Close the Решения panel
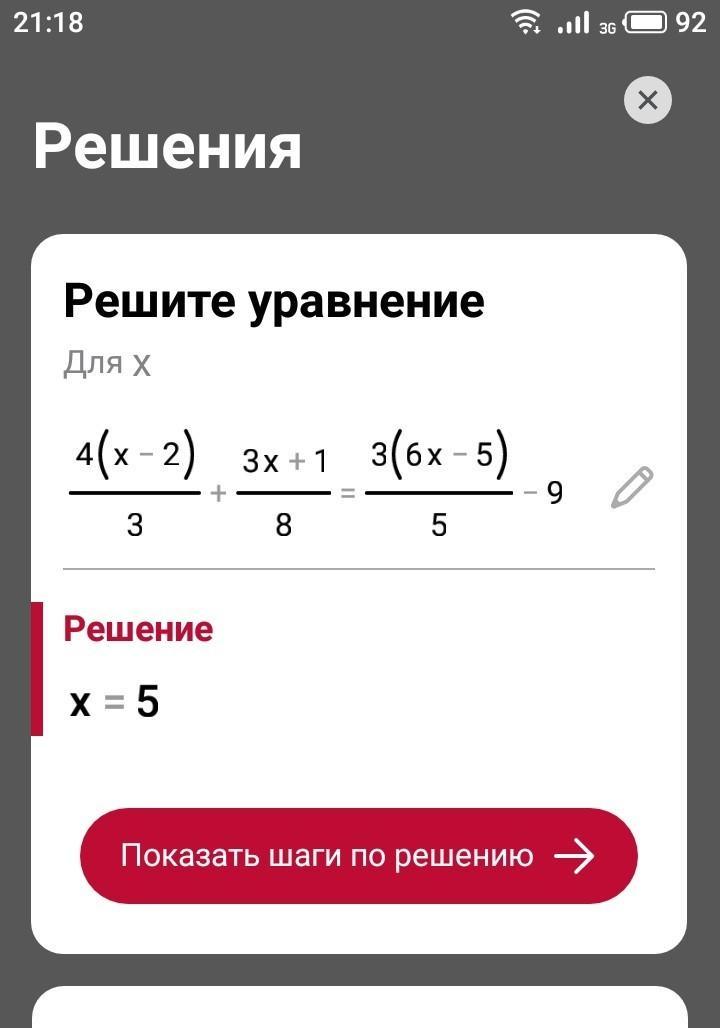720x1028 pixels. pyautogui.click(x=647, y=100)
